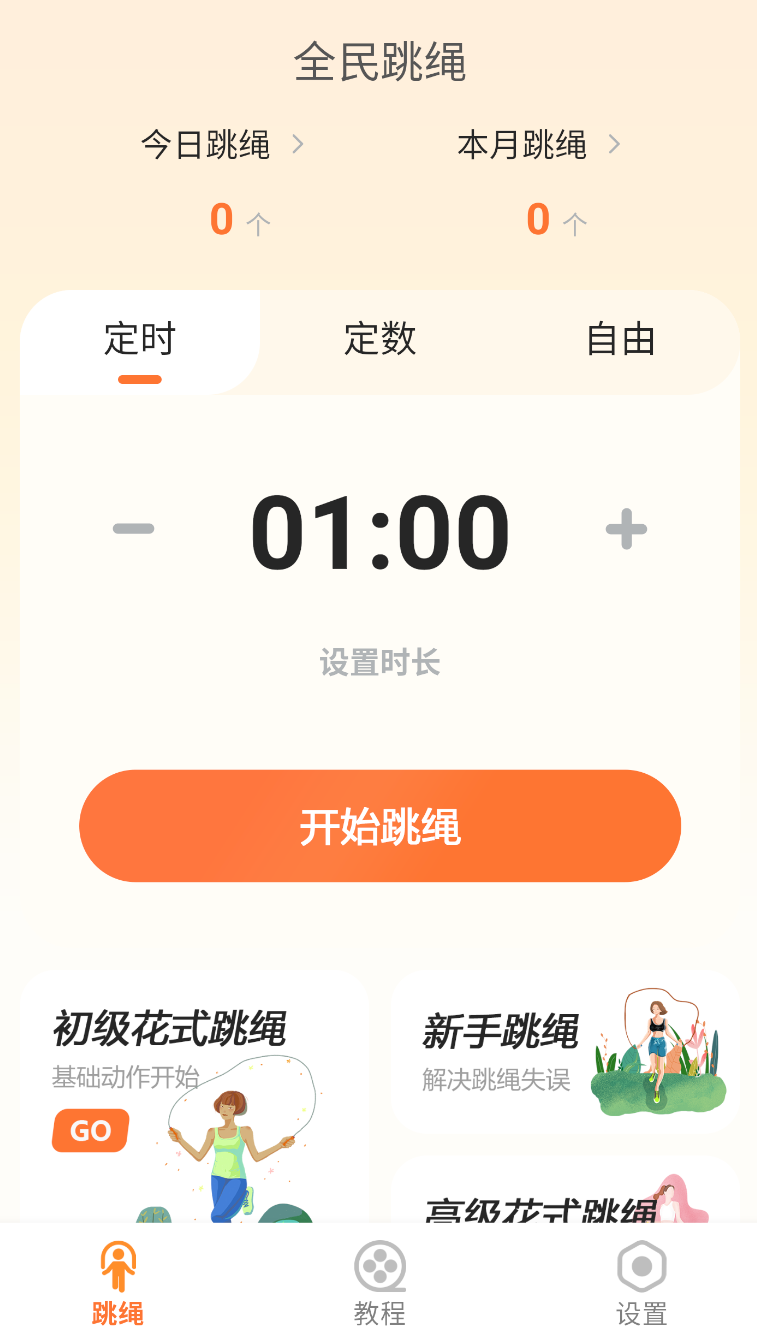Open the 新手跳绳 beginner card
757x1334 pixels.
point(565,1055)
